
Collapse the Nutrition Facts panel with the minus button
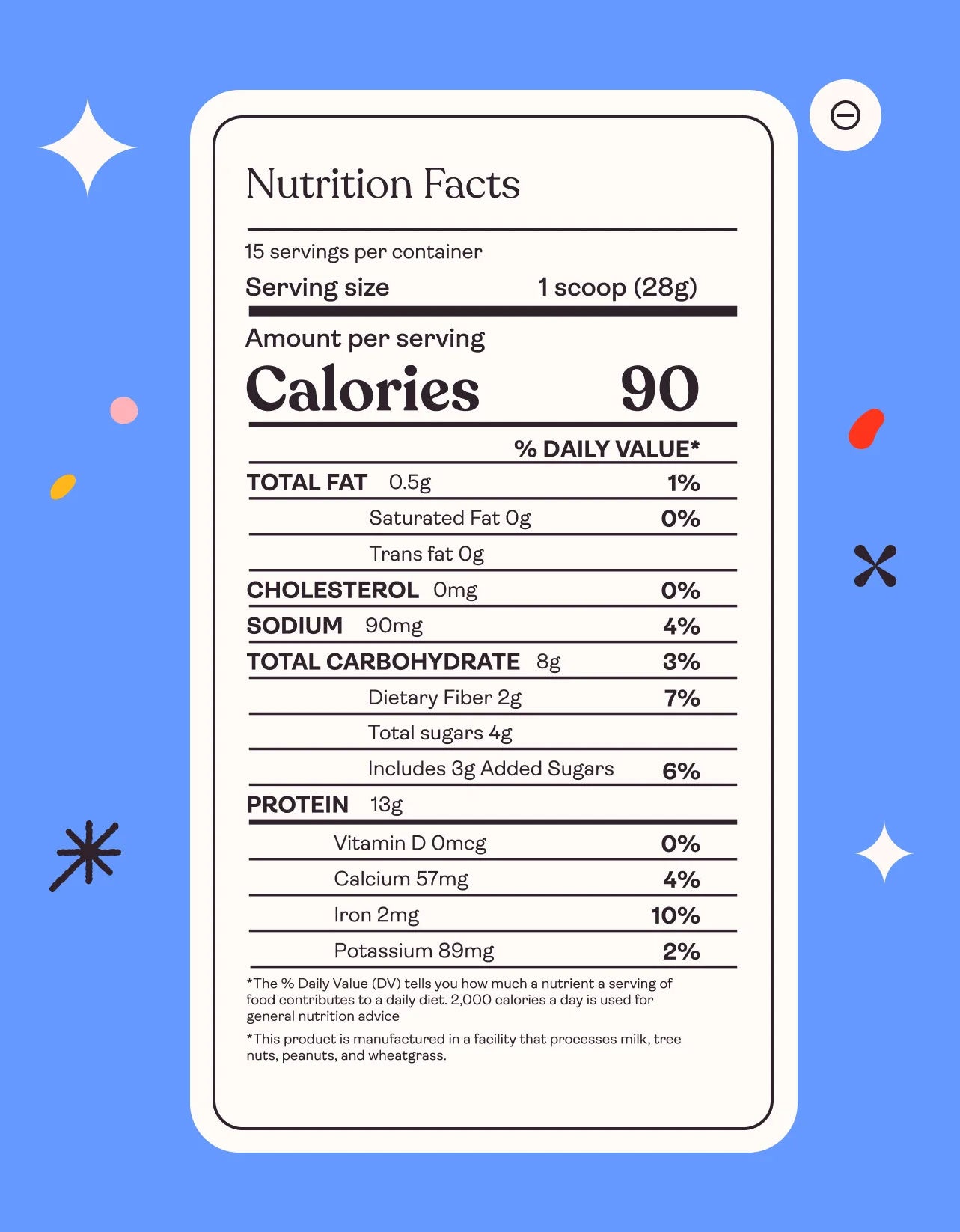pos(845,115)
